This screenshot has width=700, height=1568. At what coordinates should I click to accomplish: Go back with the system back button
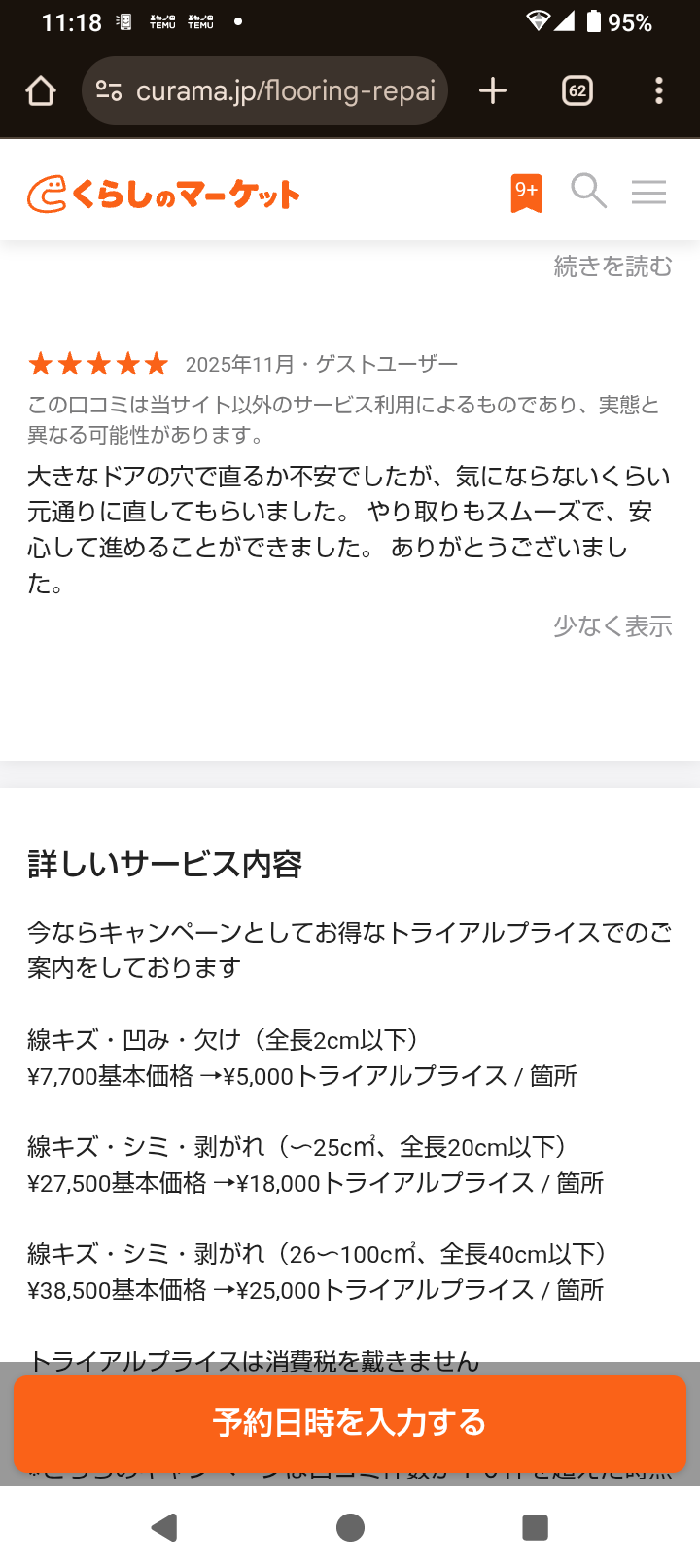click(x=164, y=1527)
